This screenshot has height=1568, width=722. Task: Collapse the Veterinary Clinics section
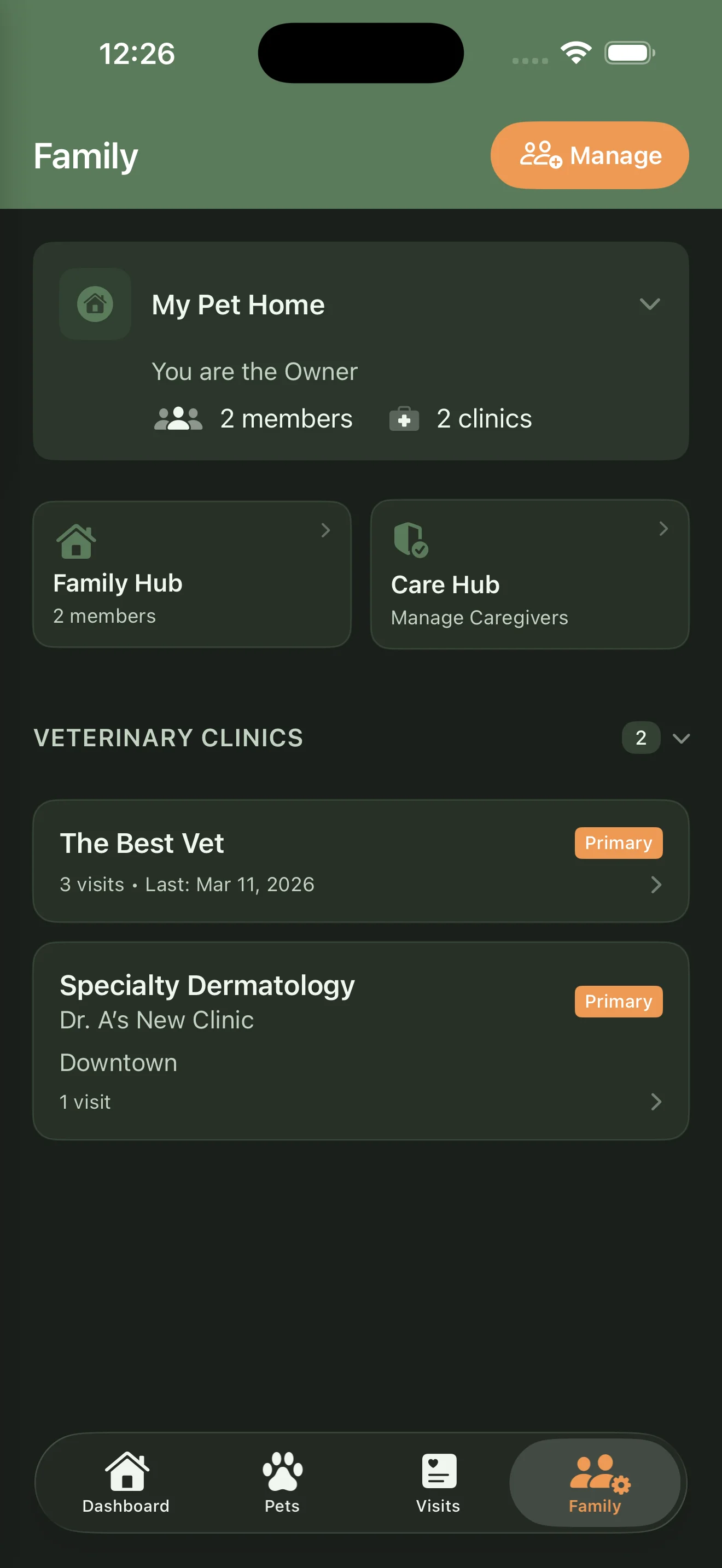click(680, 738)
